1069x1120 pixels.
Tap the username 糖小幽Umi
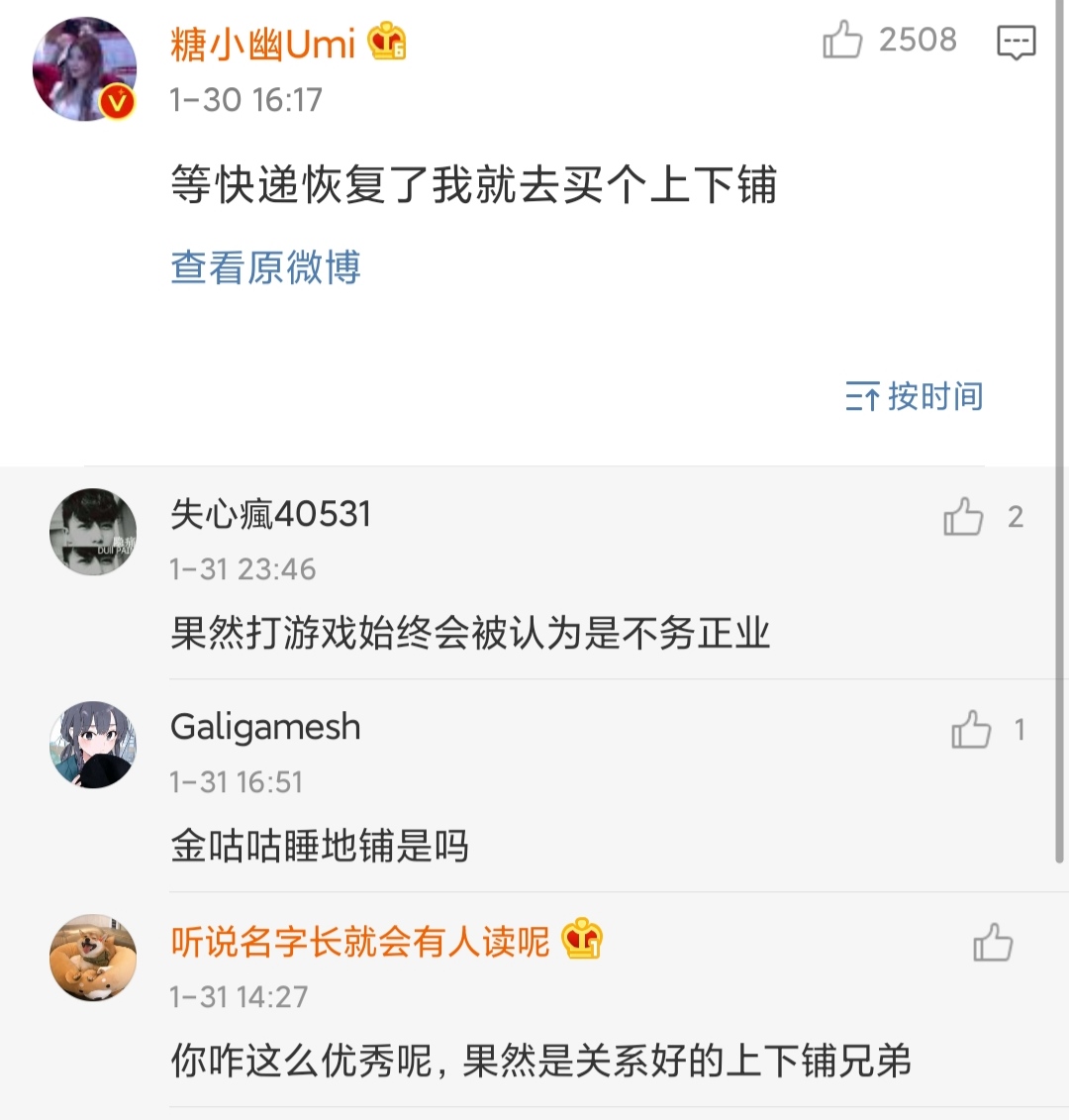tap(262, 44)
